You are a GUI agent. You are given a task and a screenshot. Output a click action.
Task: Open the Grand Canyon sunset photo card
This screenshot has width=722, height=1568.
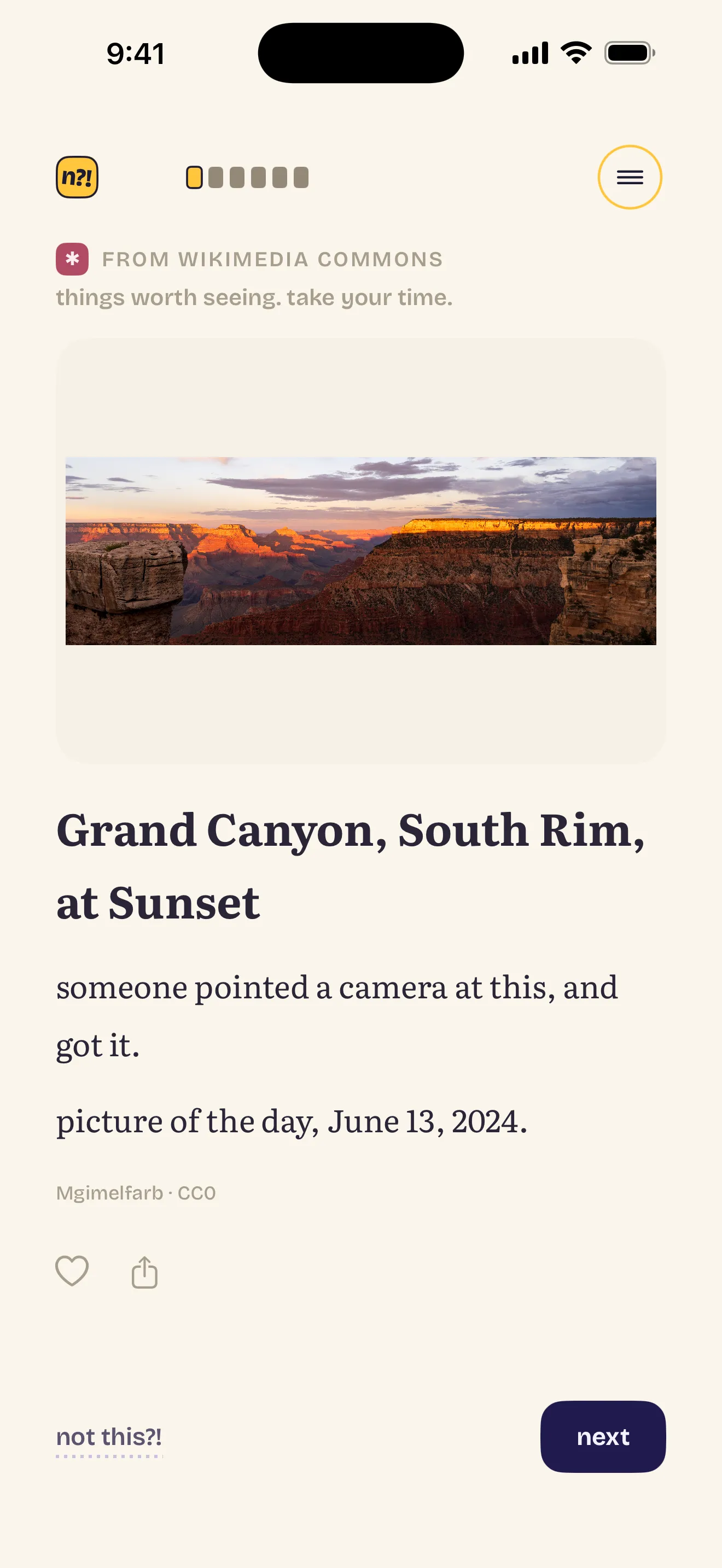pyautogui.click(x=361, y=551)
